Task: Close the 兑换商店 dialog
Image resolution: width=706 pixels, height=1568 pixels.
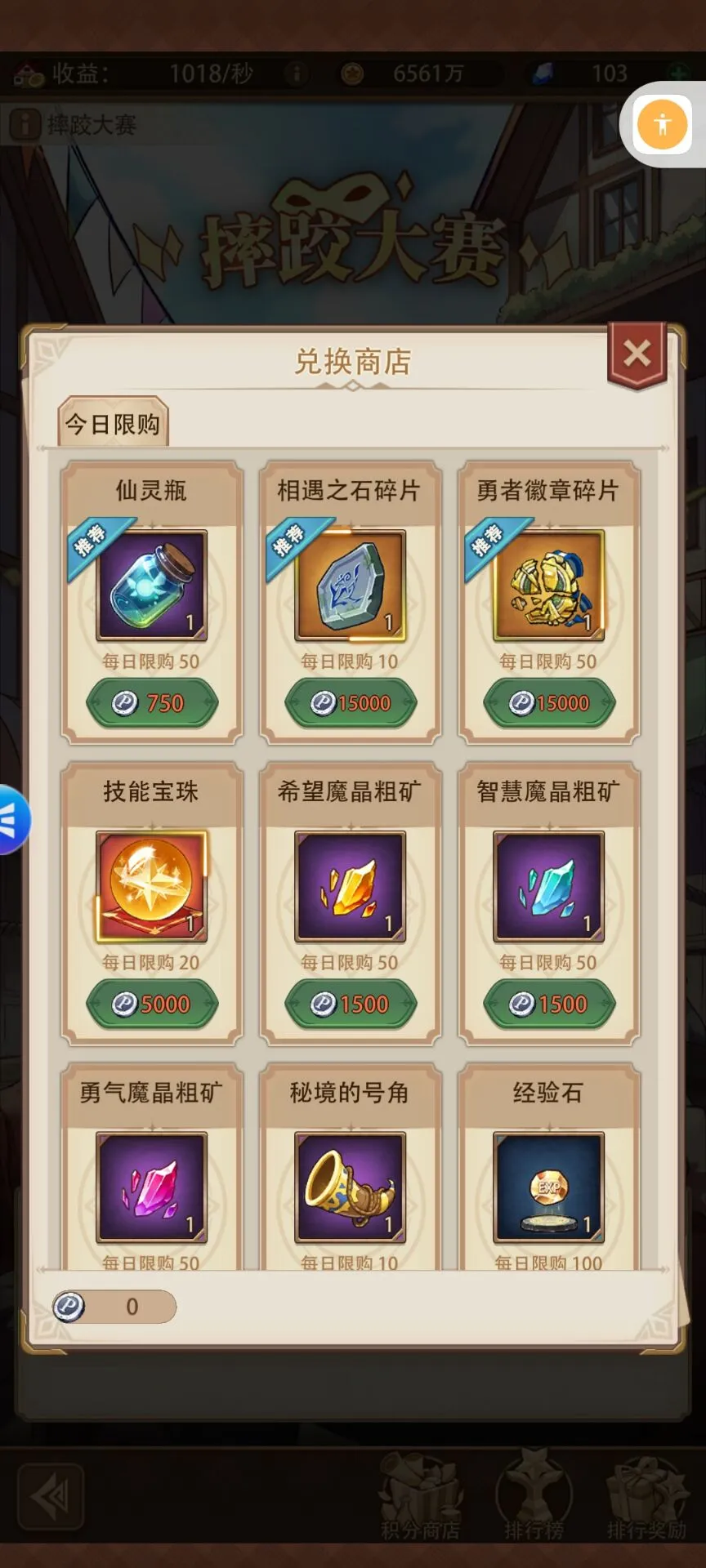Action: point(637,354)
